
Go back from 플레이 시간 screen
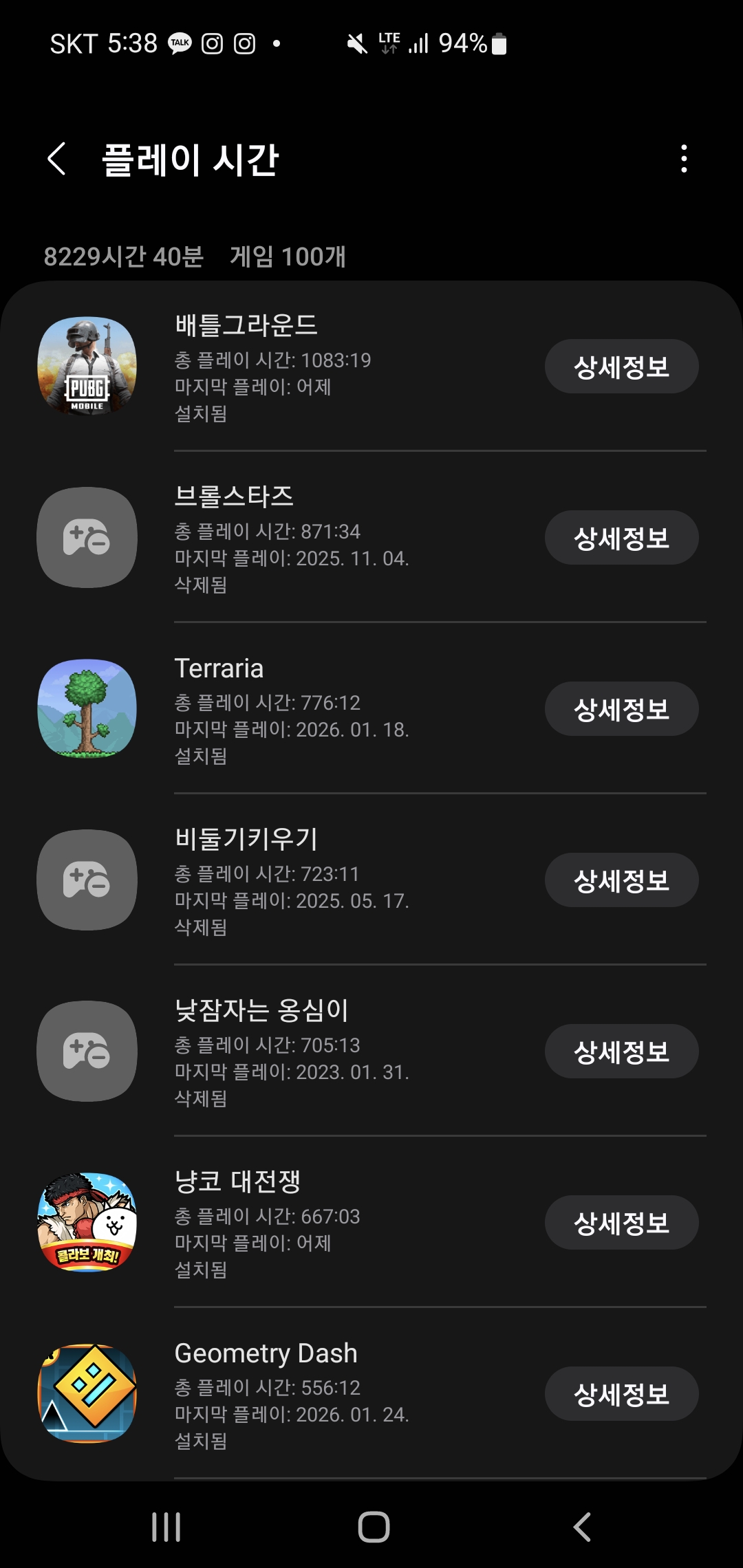click(x=57, y=159)
